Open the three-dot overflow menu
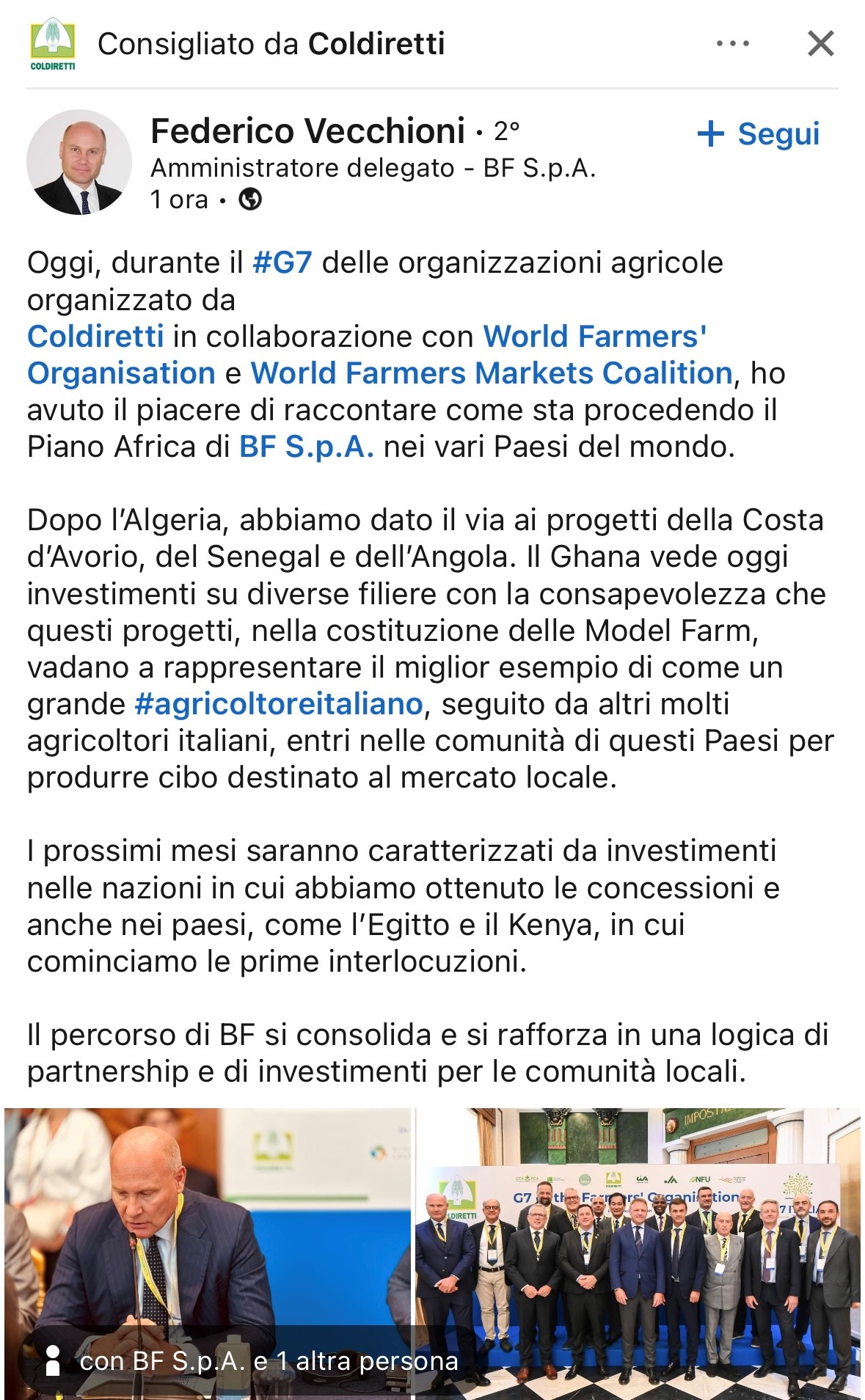This screenshot has height=1400, width=865. pyautogui.click(x=732, y=44)
